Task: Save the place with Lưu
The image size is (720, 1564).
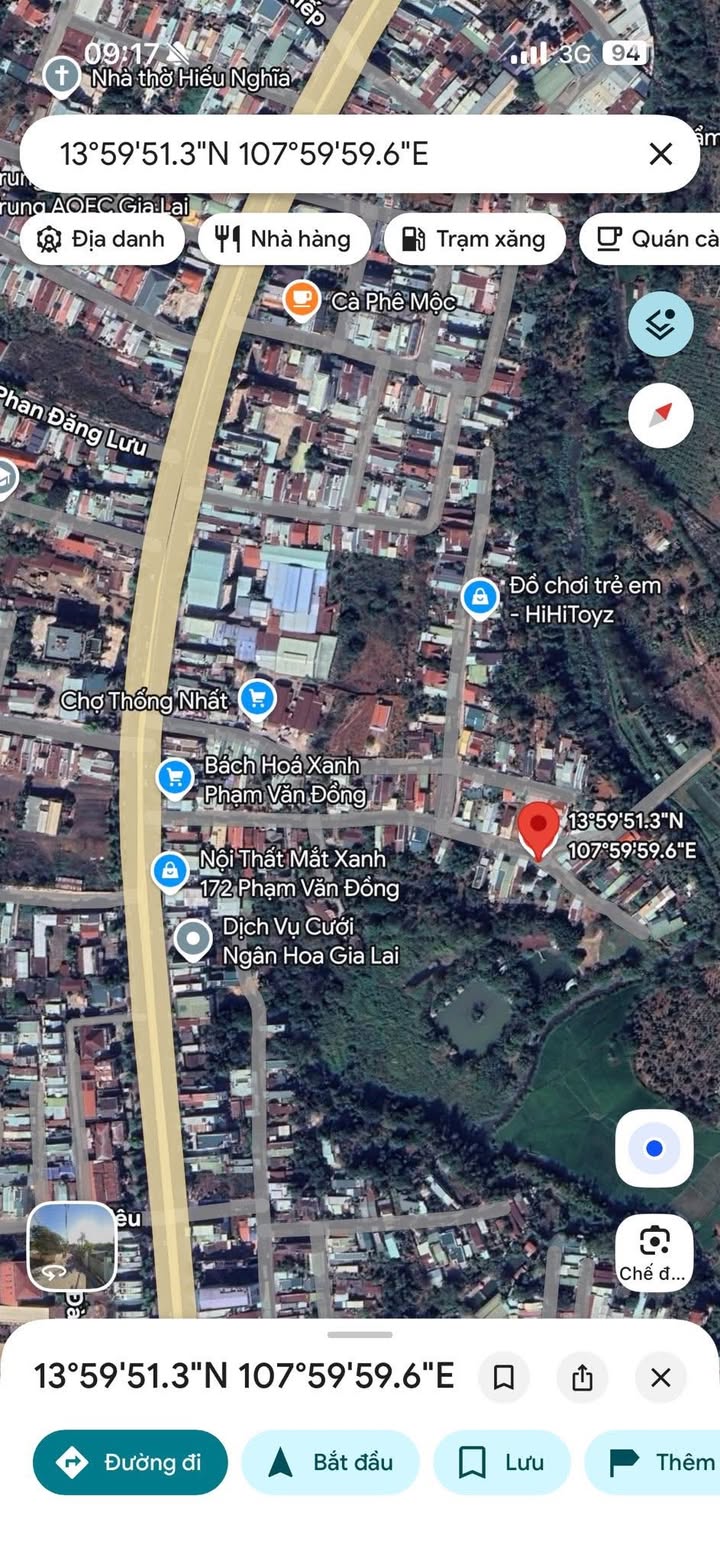Action: tap(501, 1462)
